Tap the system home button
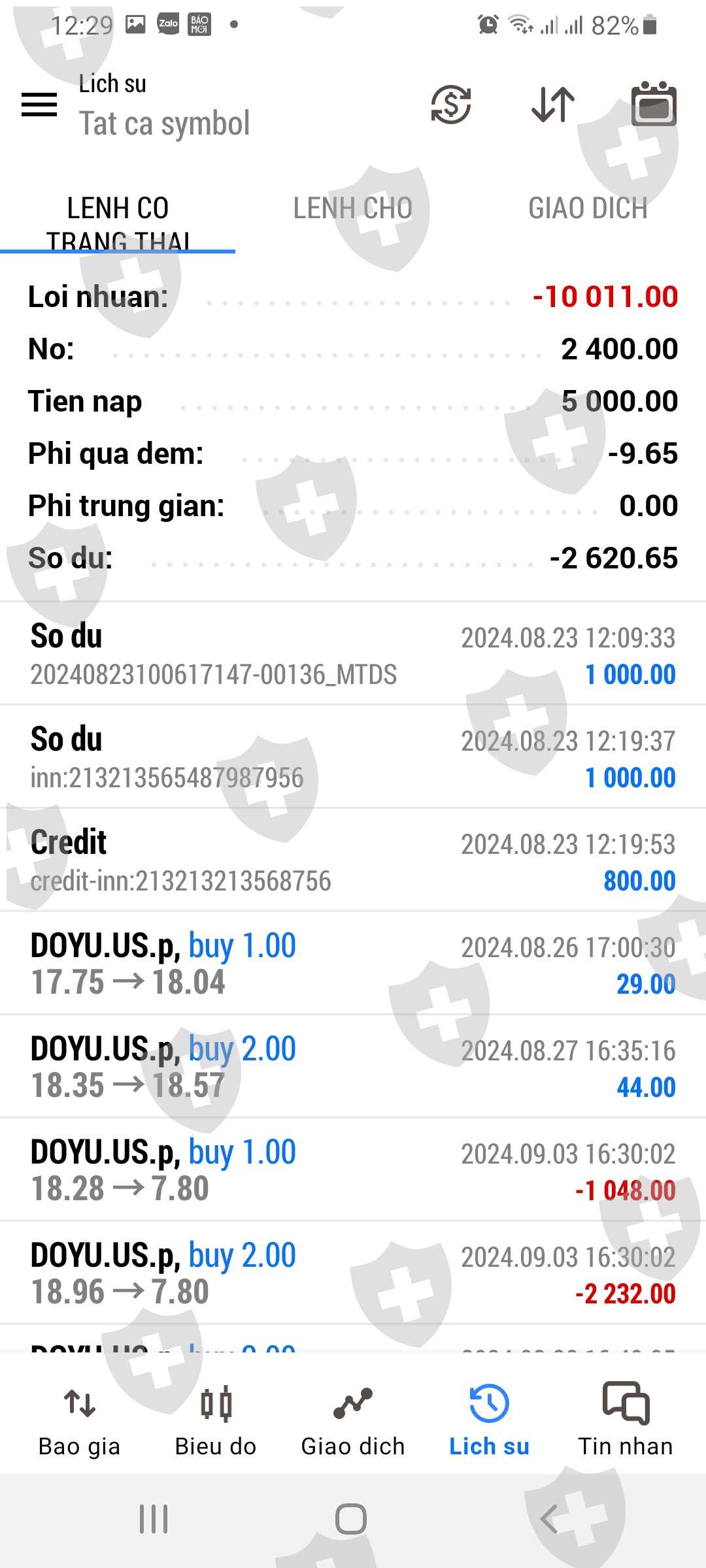Image resolution: width=706 pixels, height=1568 pixels. click(351, 1519)
